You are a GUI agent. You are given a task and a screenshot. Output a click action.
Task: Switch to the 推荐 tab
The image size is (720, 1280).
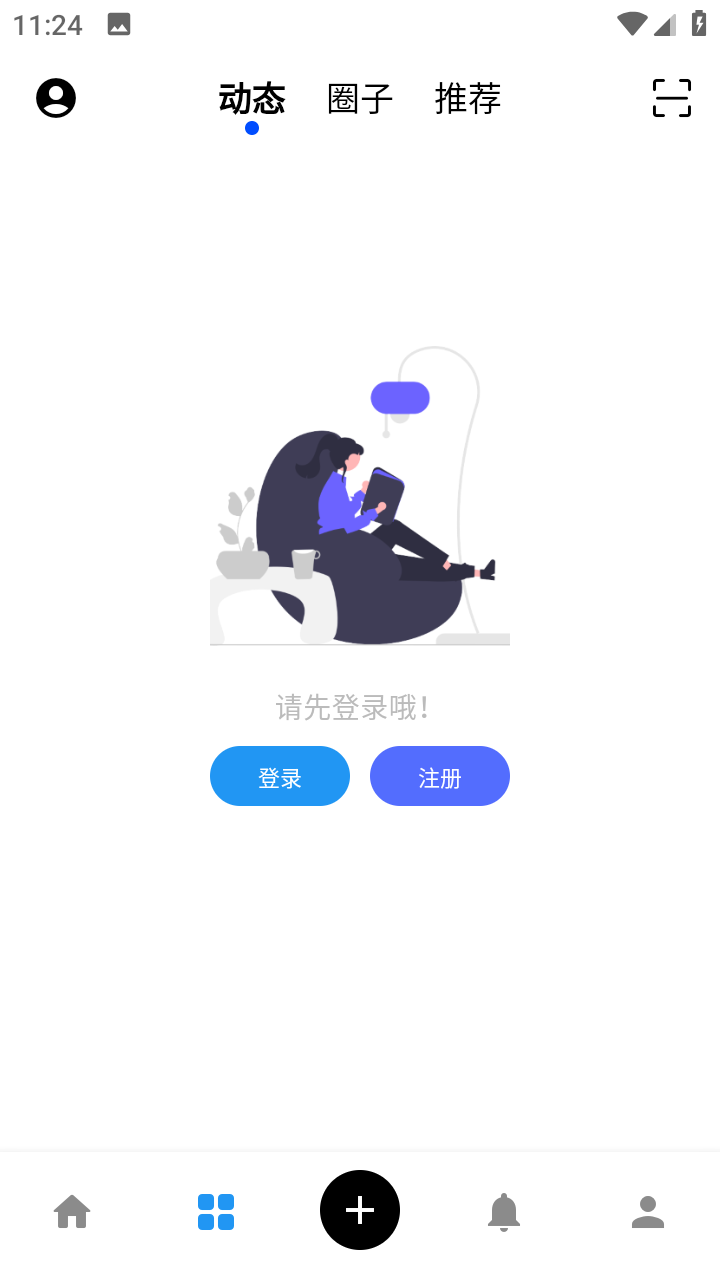click(x=467, y=99)
